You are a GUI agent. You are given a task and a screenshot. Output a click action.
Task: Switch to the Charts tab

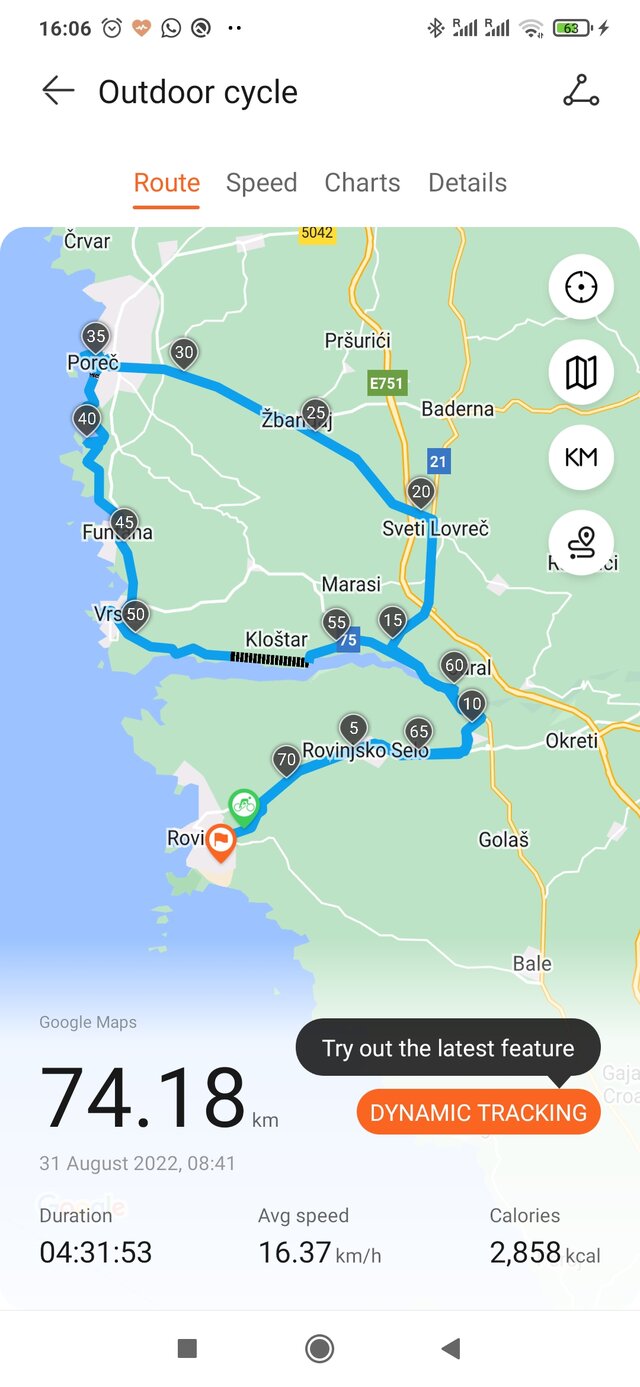362,183
